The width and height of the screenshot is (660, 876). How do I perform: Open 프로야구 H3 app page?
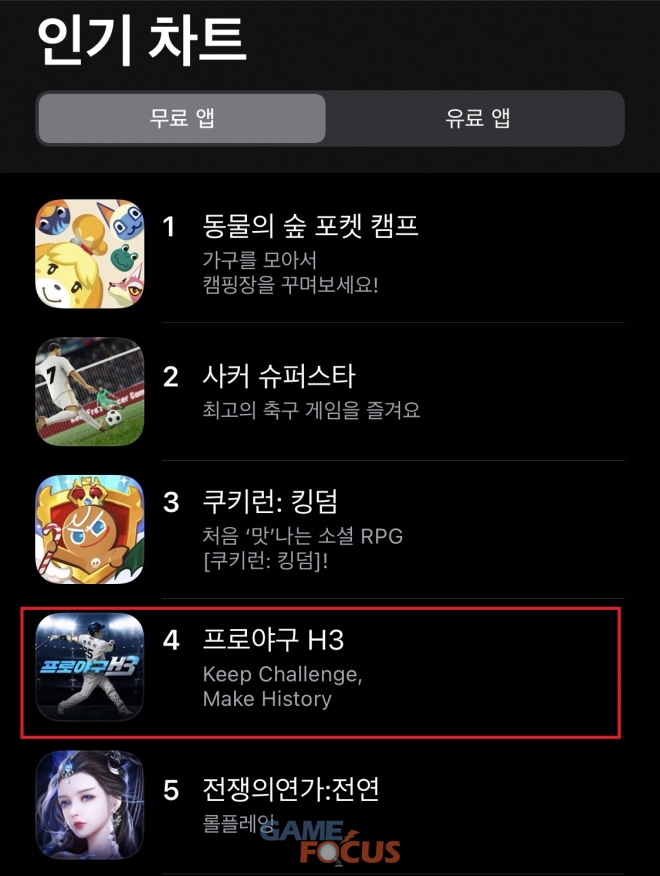click(273, 640)
